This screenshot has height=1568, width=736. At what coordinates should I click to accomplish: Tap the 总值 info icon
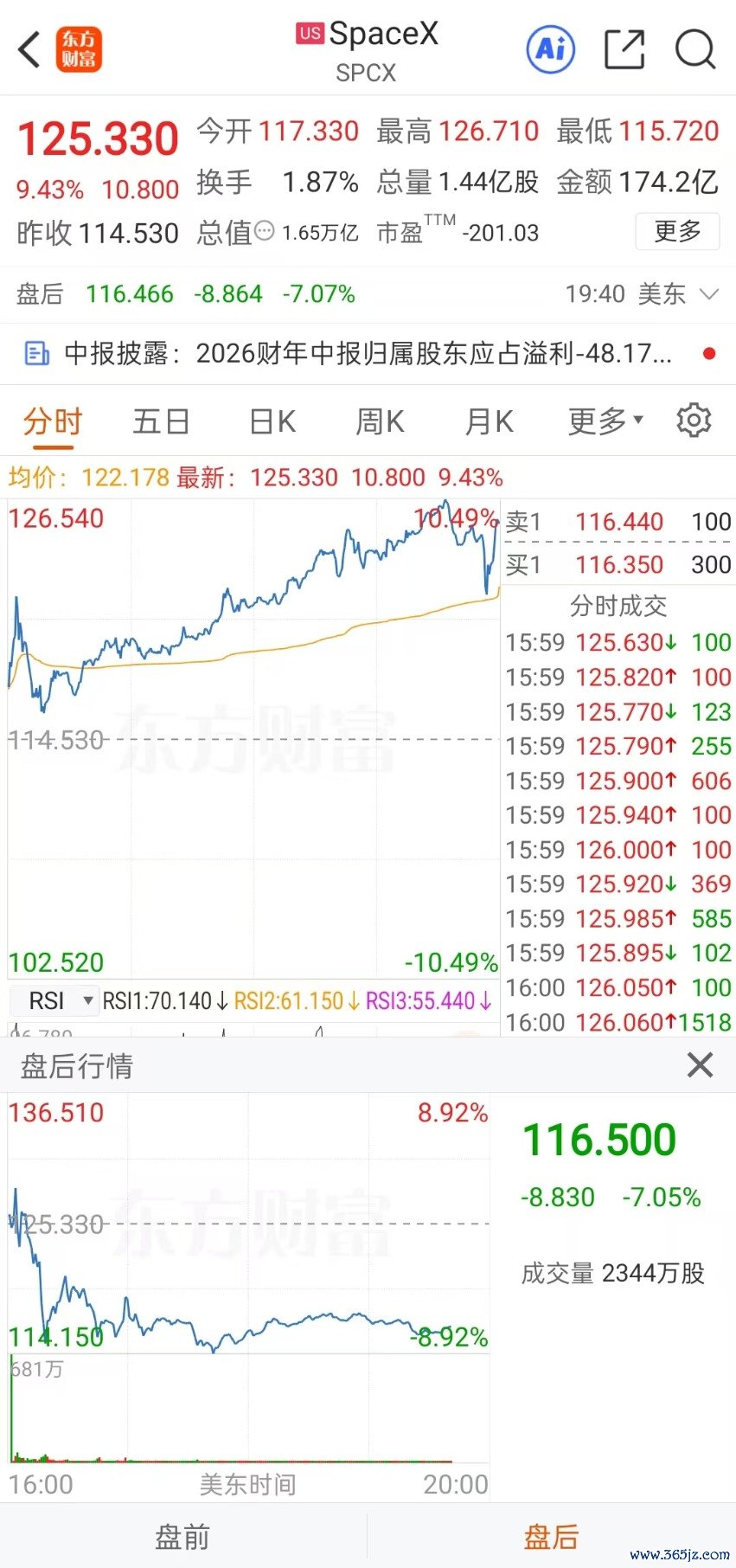(265, 231)
